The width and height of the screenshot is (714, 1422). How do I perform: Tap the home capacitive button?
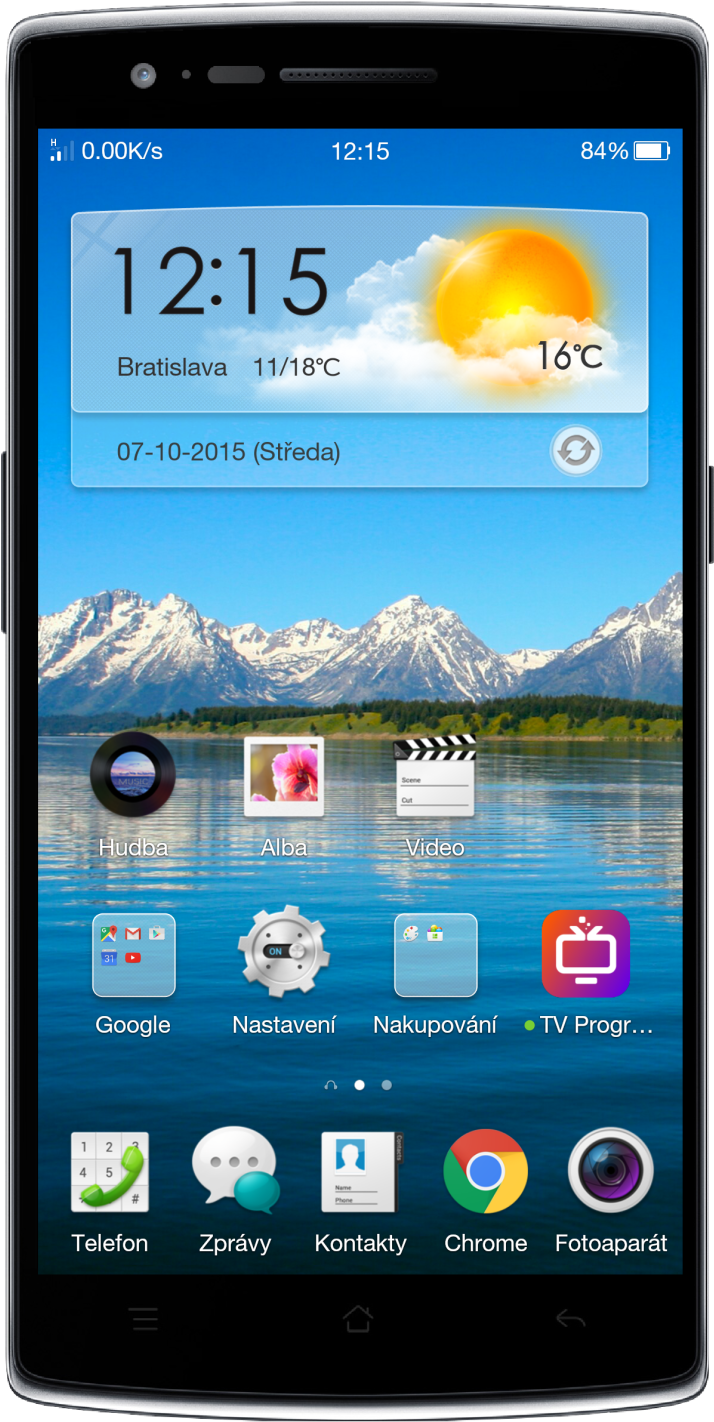click(357, 1319)
